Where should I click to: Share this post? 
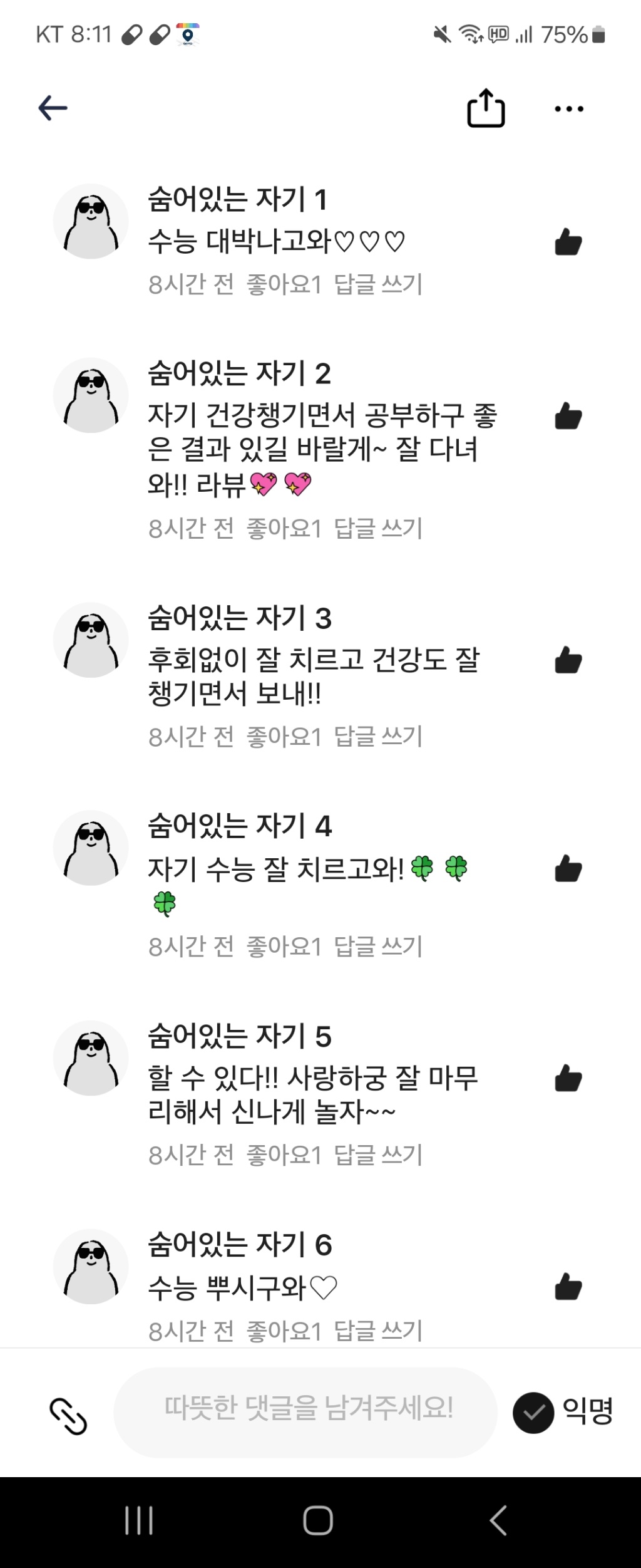pos(486,108)
